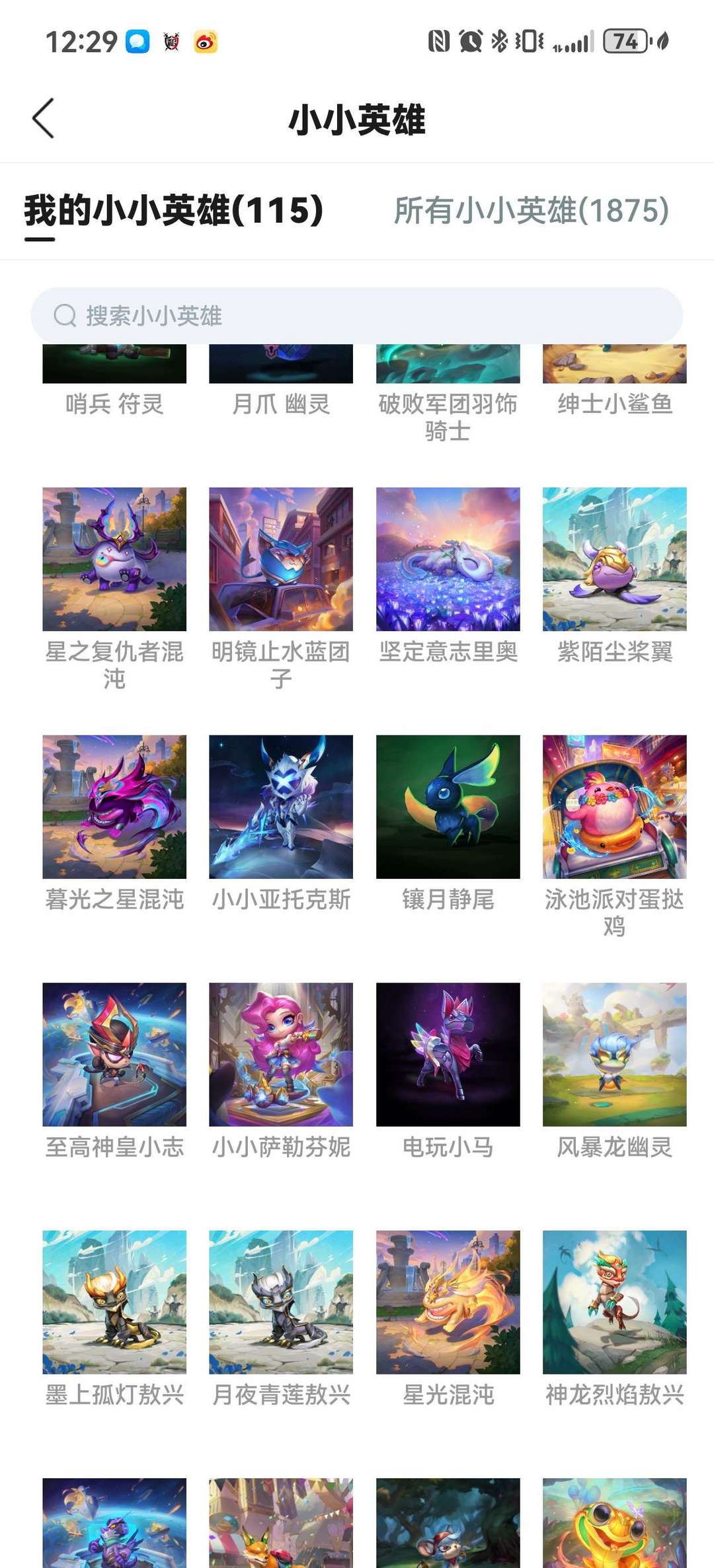Tap the 搜索小小英雄 search field
Image resolution: width=714 pixels, height=1568 pixels.
coord(357,315)
